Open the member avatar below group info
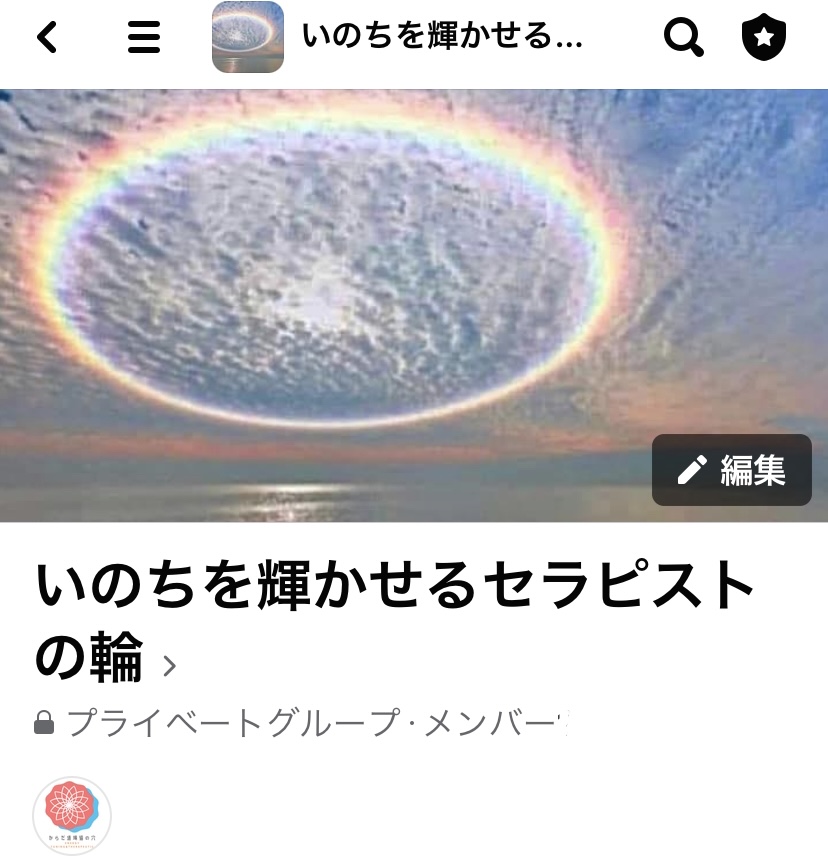This screenshot has width=828, height=856. point(72,816)
